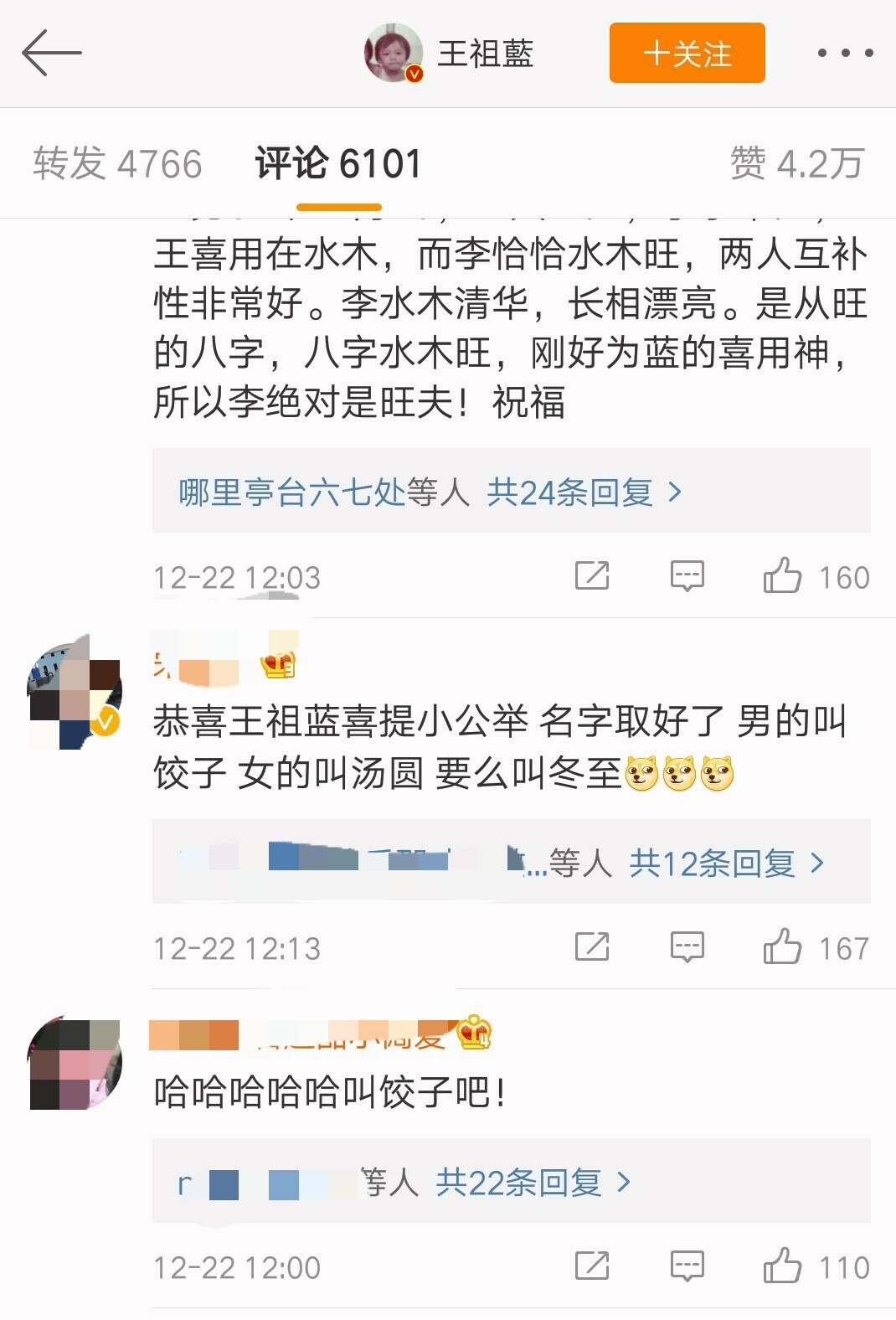Expand the 共22条回复 replies thread
Viewport: 896px width, 1320px height.
click(533, 1183)
